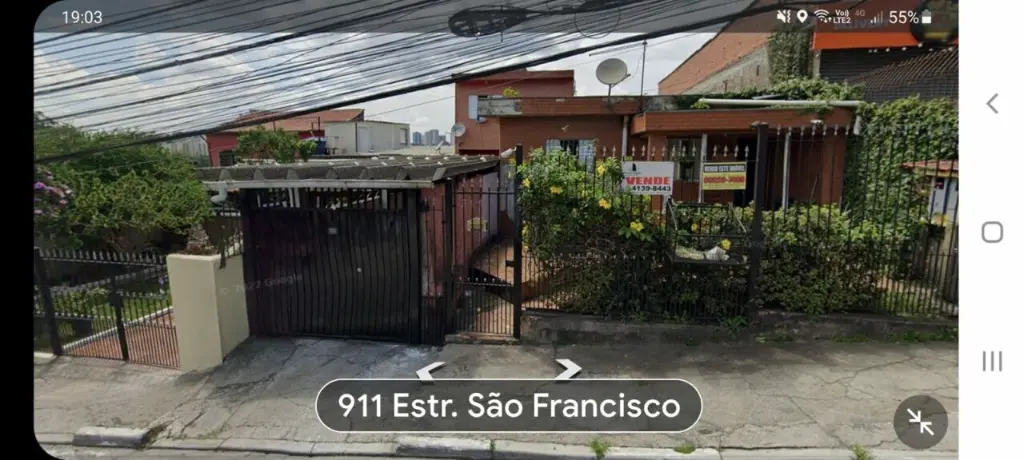Open the recent apps view
This screenshot has height=460, width=1024.
[992, 361]
